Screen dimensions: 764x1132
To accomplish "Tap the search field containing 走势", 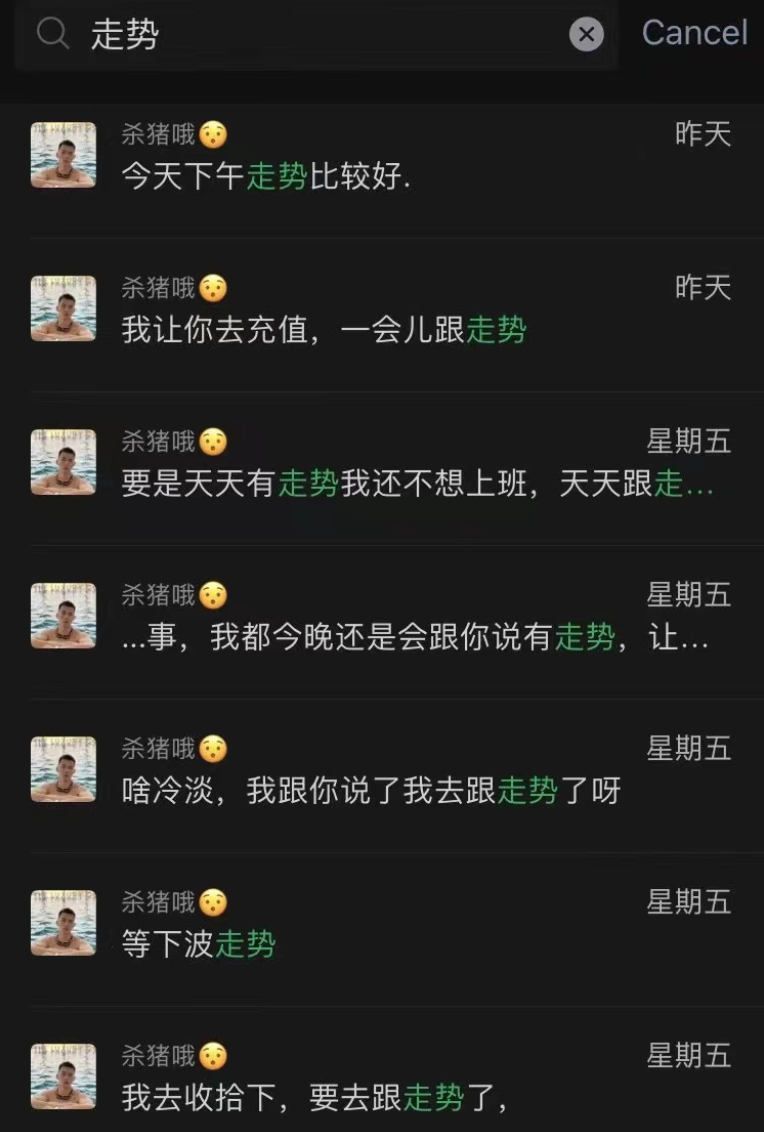I will 320,35.
